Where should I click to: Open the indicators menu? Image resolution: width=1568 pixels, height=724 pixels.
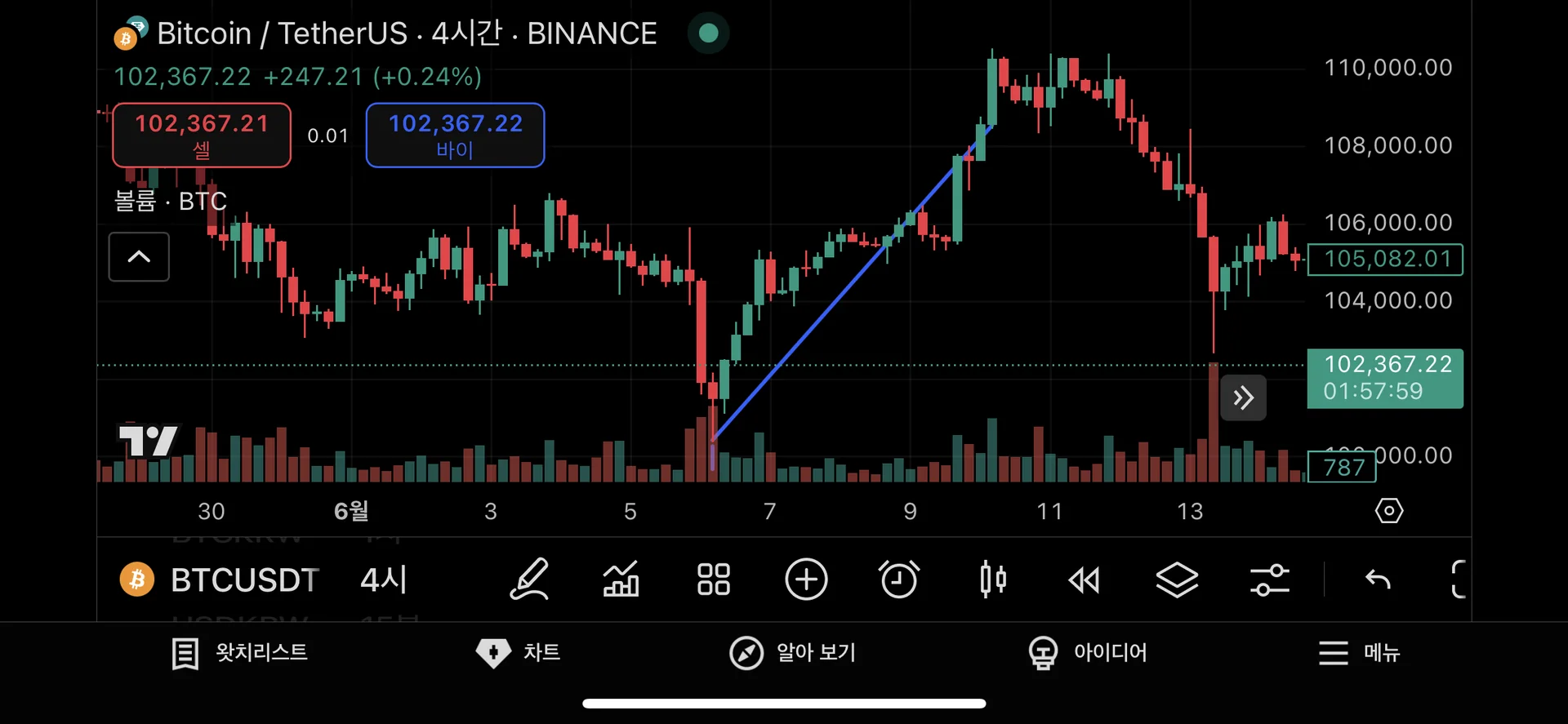click(621, 580)
